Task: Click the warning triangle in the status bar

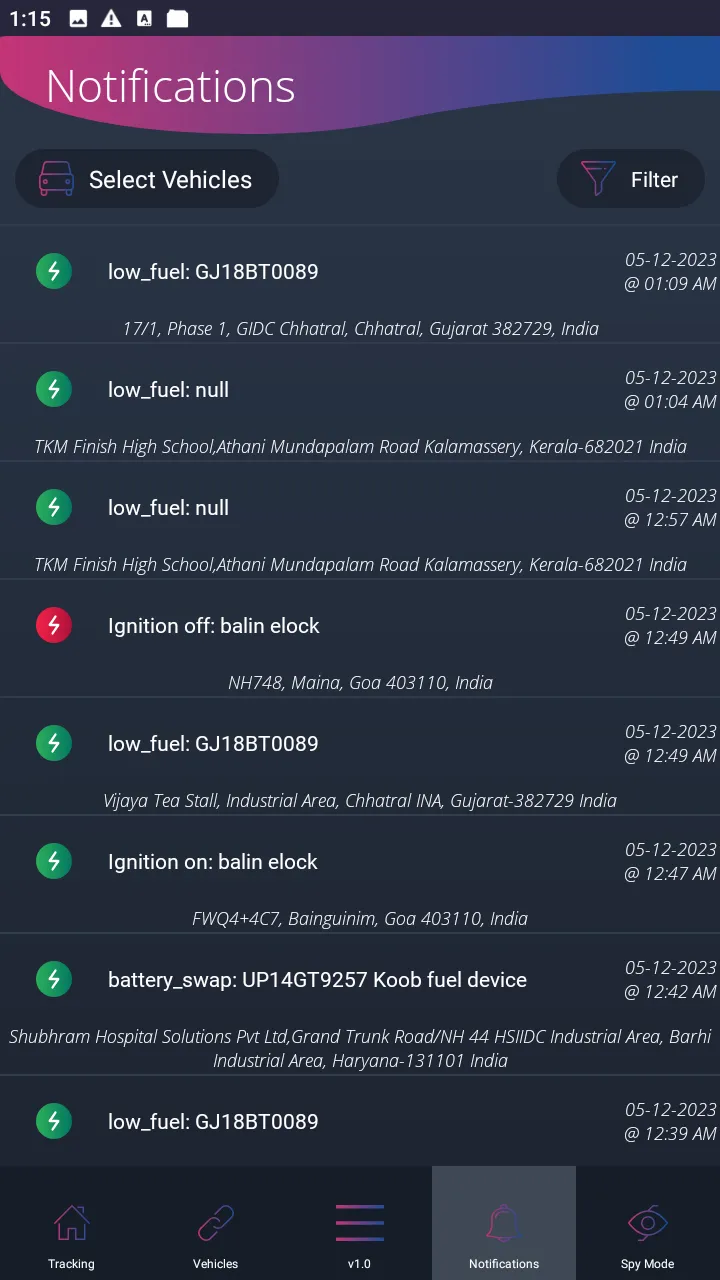Action: [x=110, y=17]
